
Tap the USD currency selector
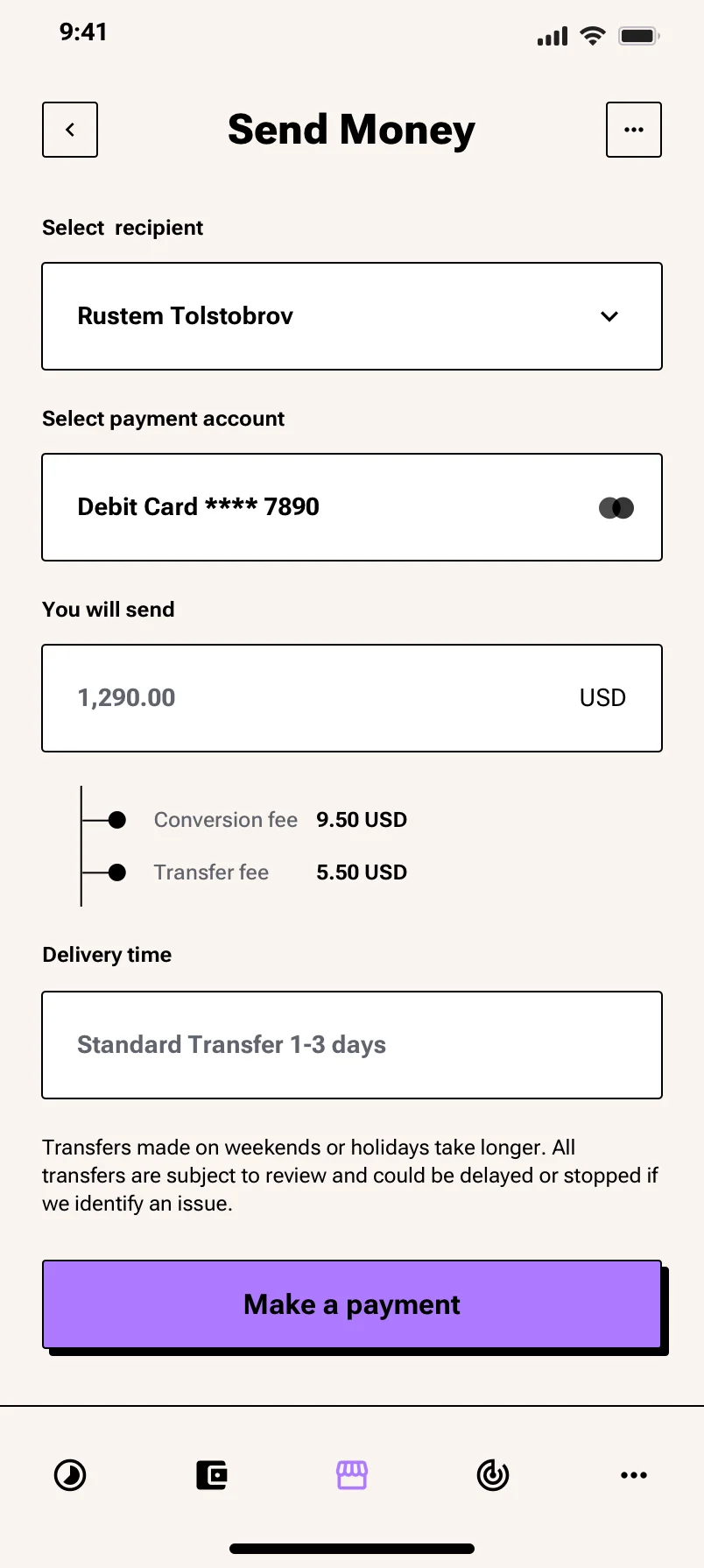click(602, 697)
